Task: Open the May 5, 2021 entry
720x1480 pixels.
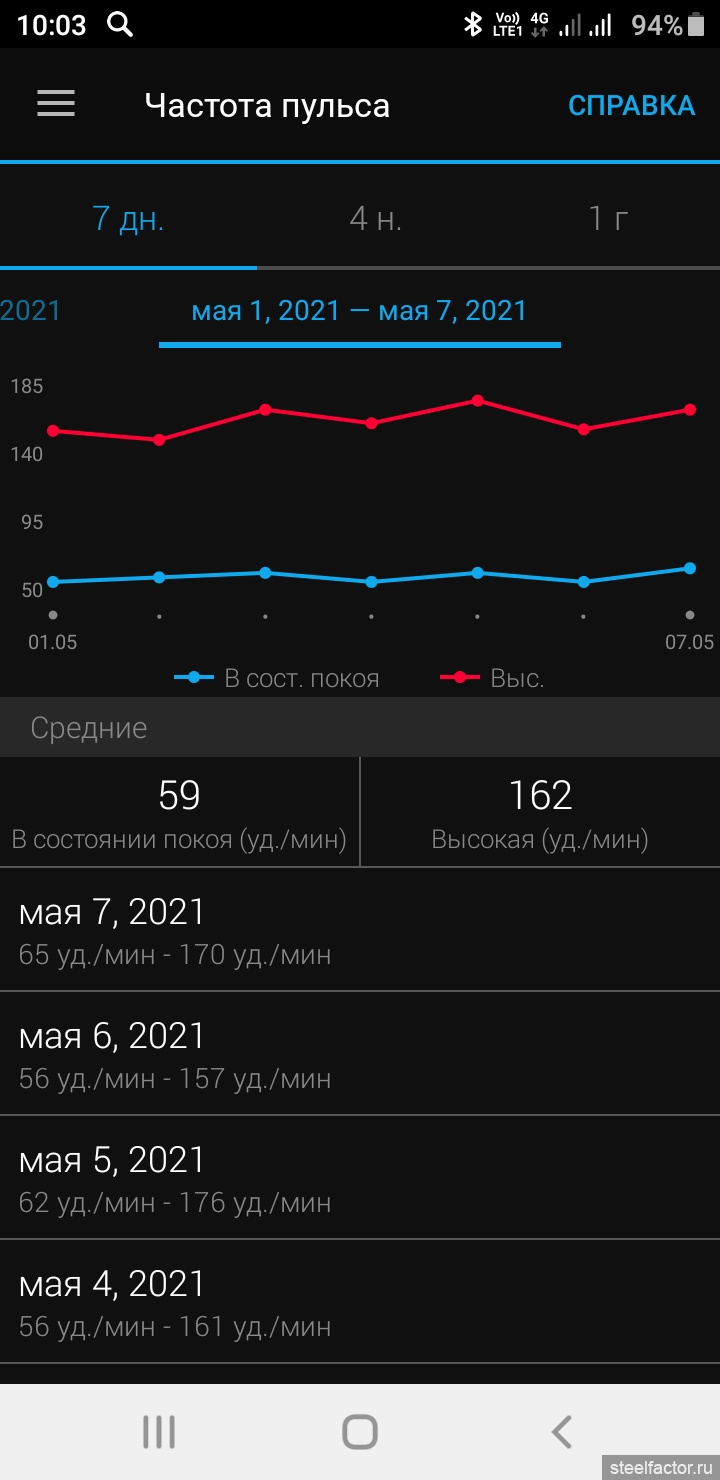Action: point(360,1178)
